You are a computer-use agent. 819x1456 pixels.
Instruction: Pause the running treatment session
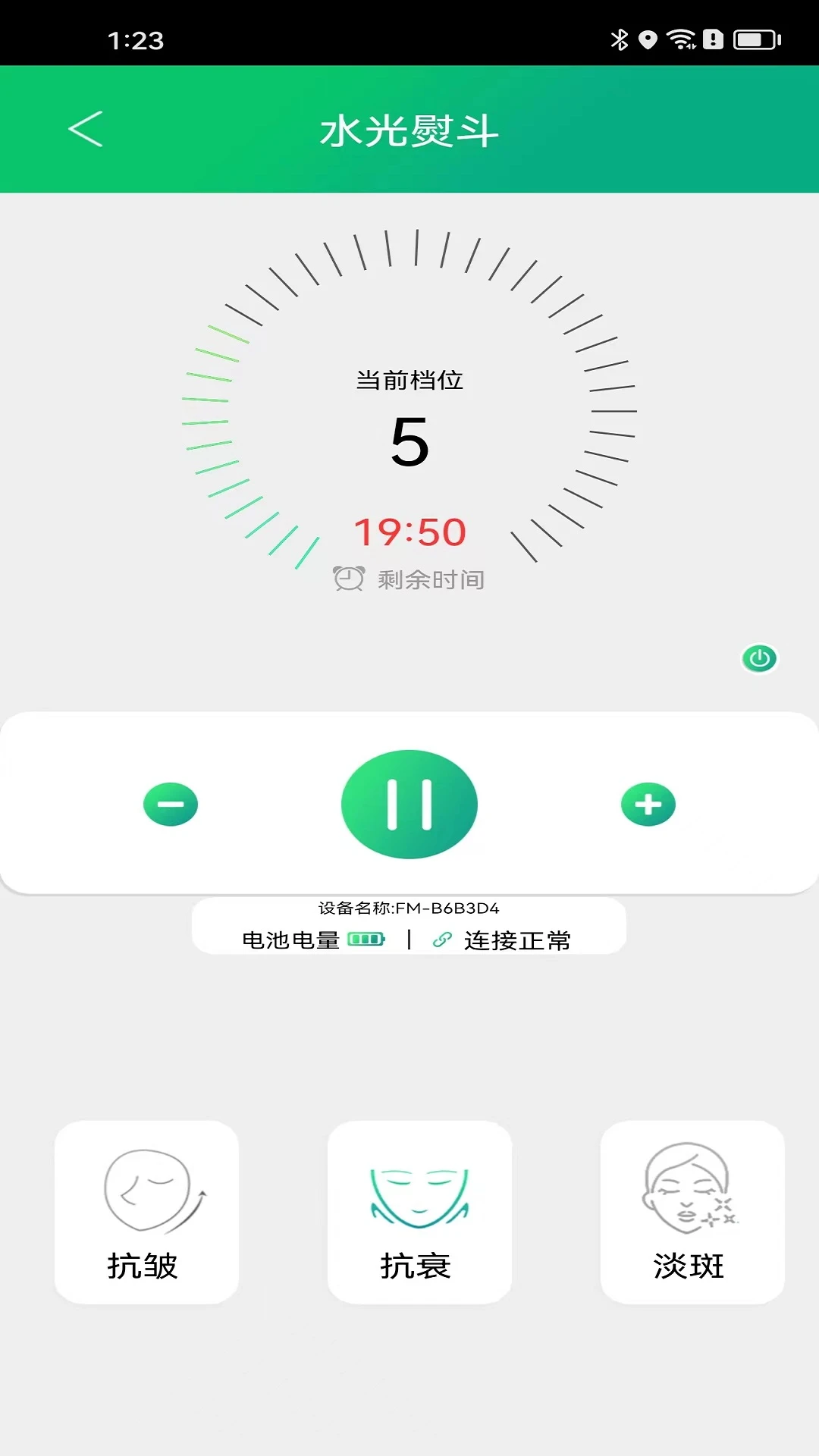point(409,805)
